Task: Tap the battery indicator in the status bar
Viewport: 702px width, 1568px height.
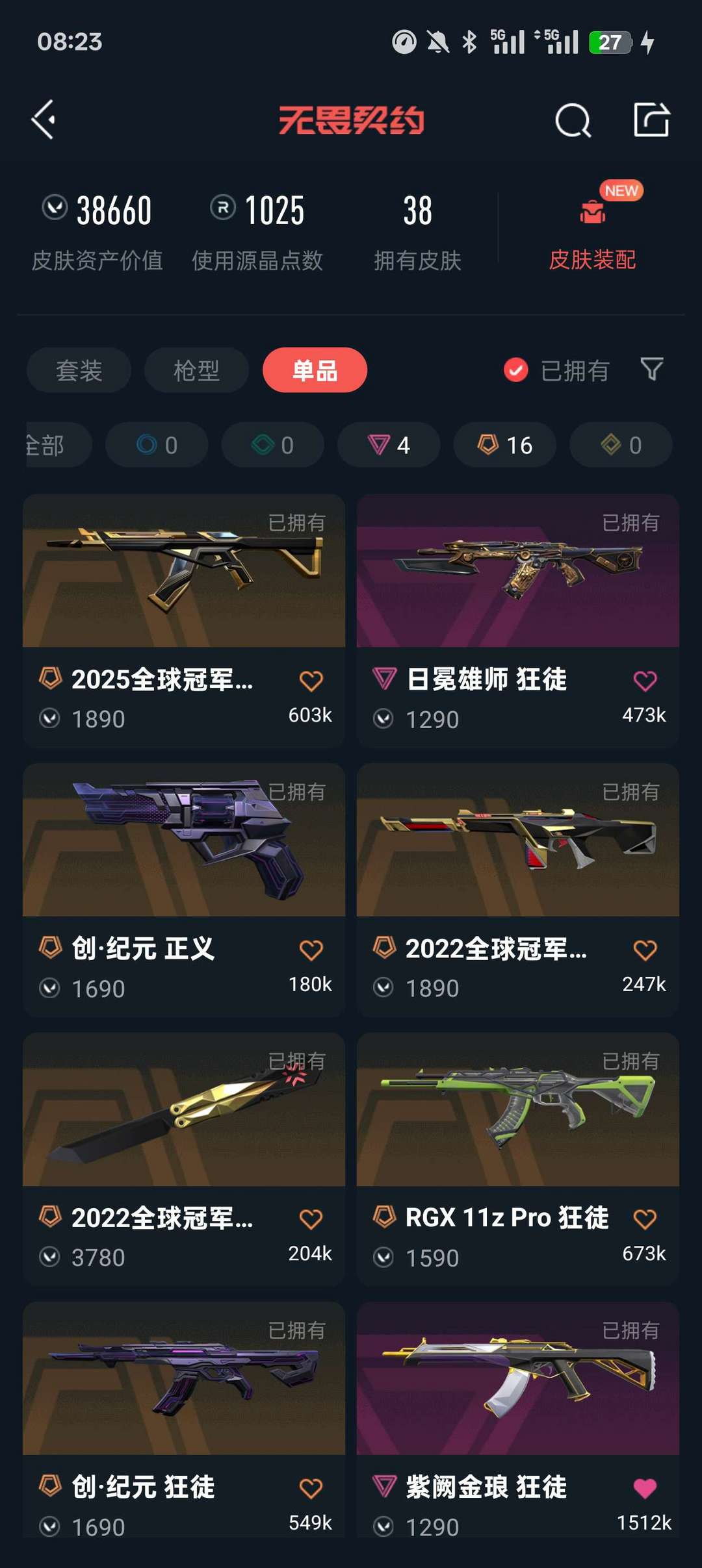Action: tap(609, 42)
